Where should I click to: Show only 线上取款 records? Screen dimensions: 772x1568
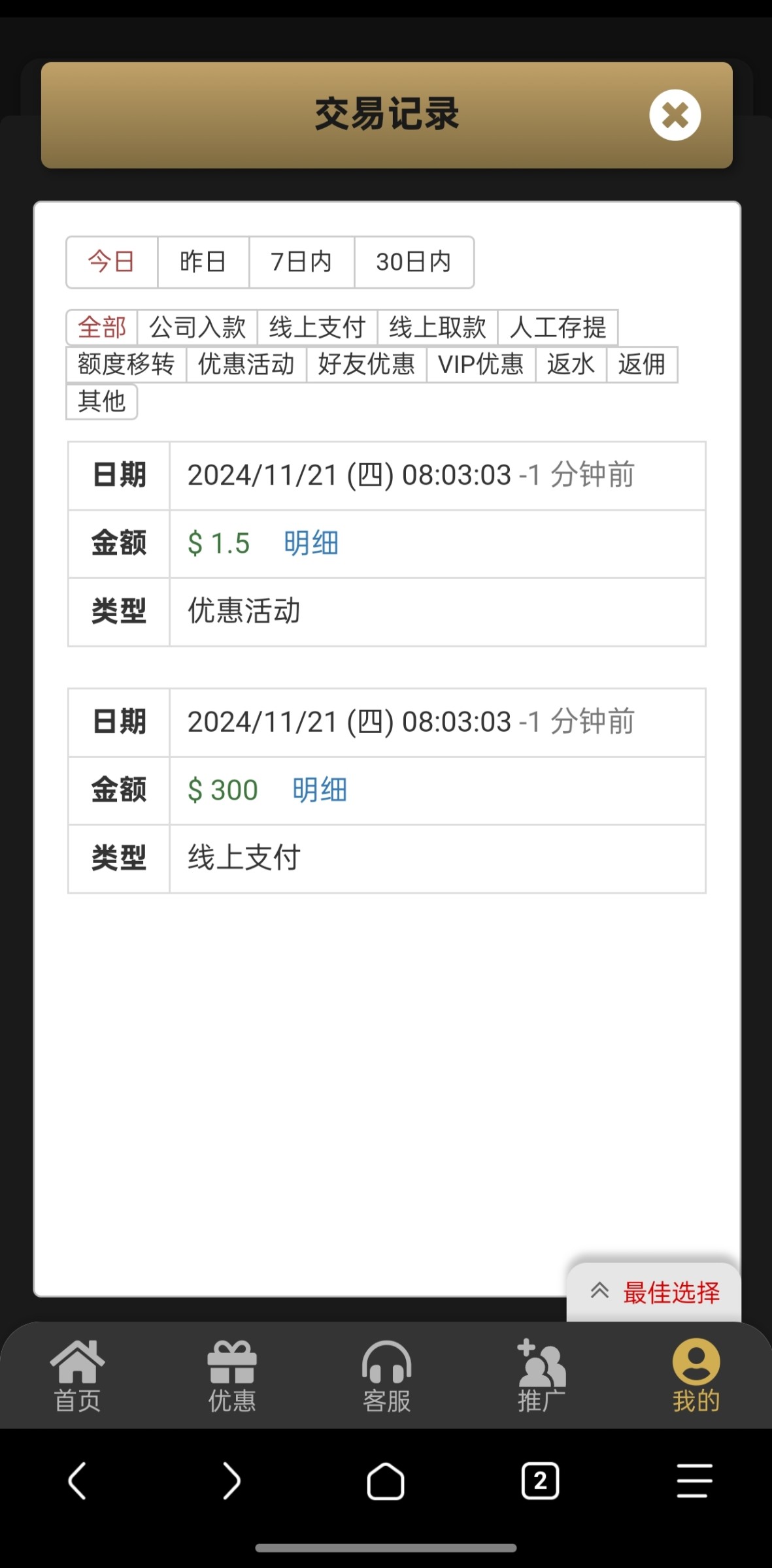pyautogui.click(x=437, y=327)
